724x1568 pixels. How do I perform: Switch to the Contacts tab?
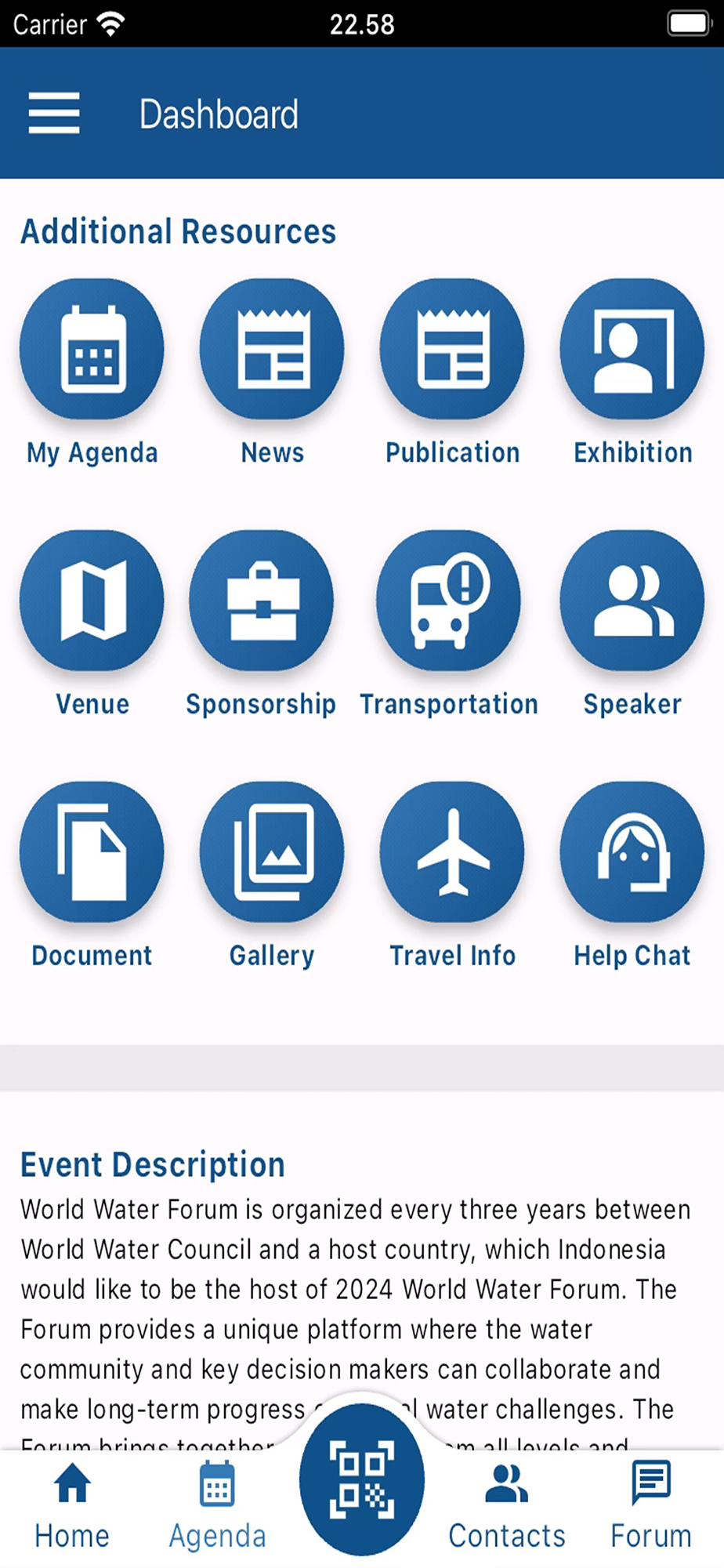507,1506
